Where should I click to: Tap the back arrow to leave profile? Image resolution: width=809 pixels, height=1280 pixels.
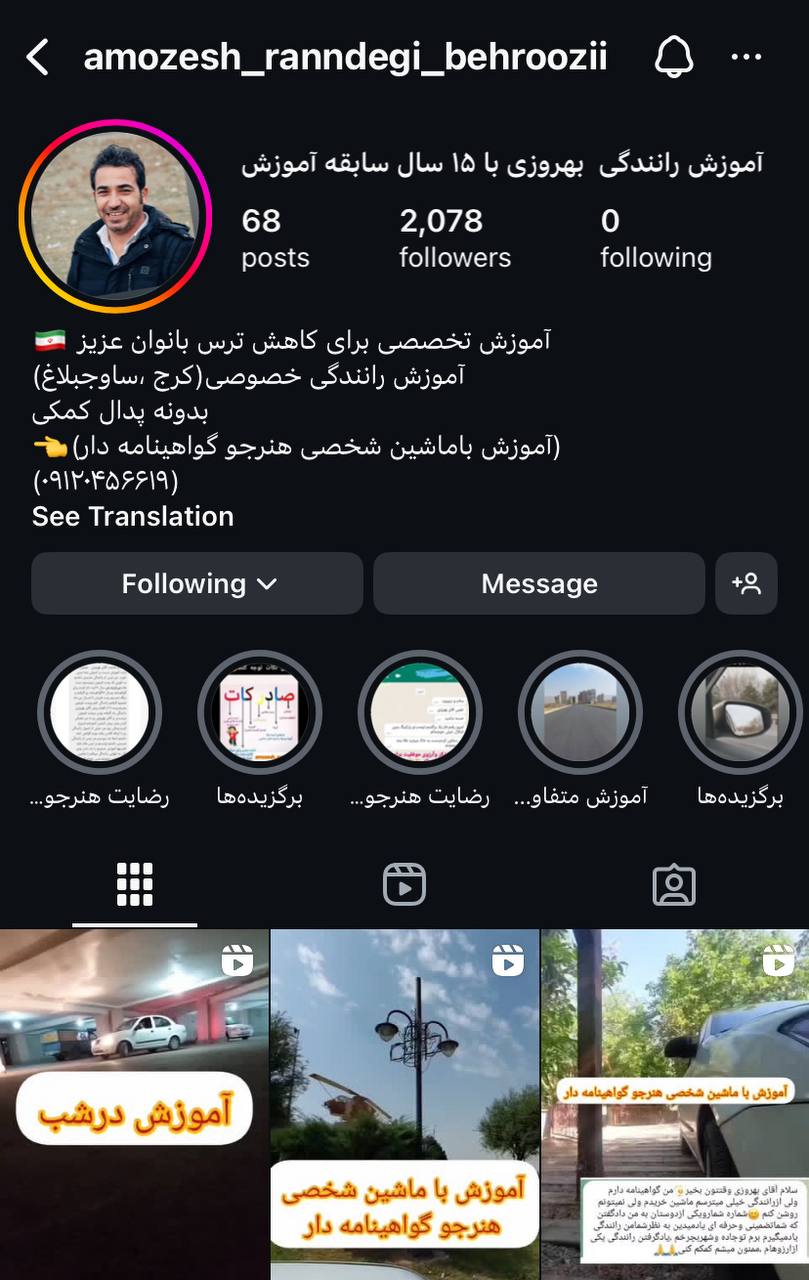[38, 57]
